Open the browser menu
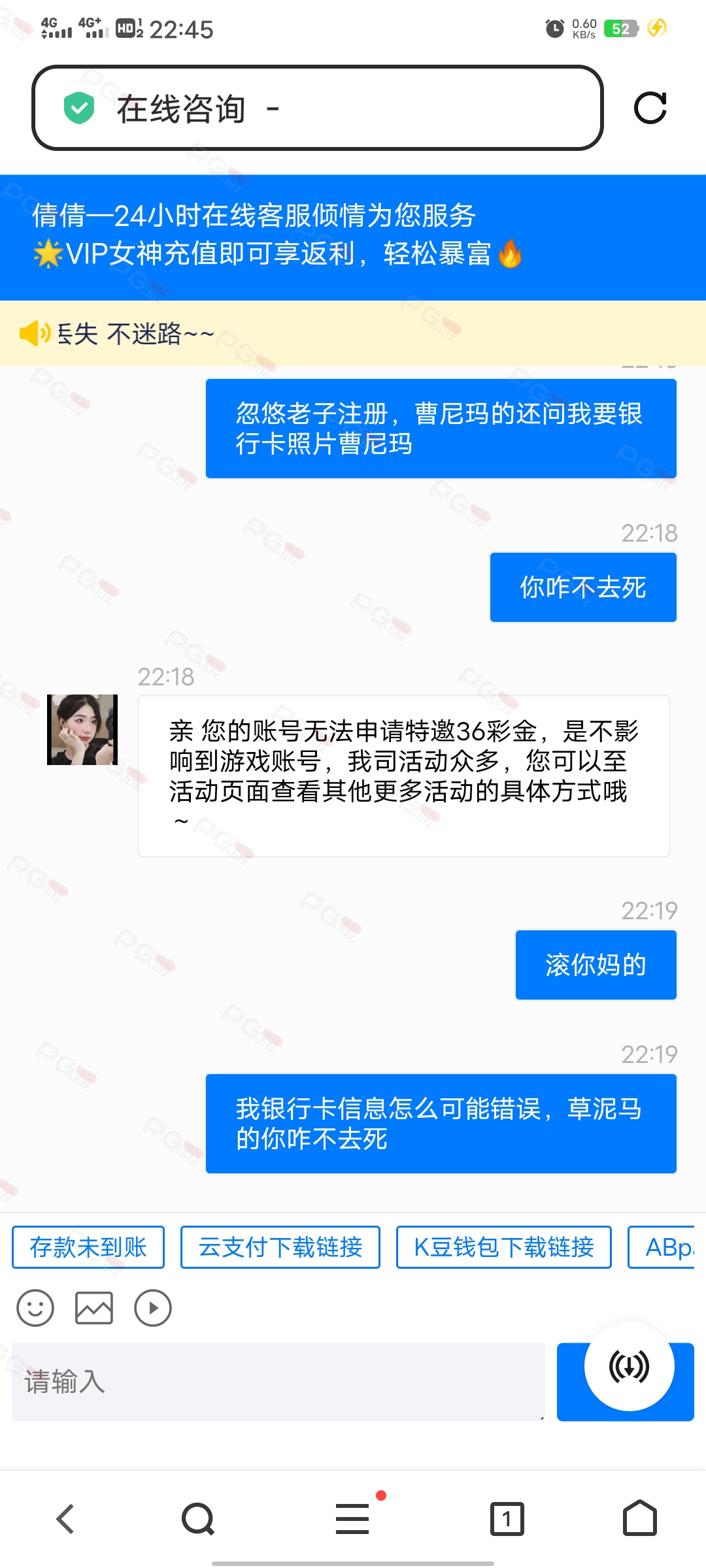 353,1518
